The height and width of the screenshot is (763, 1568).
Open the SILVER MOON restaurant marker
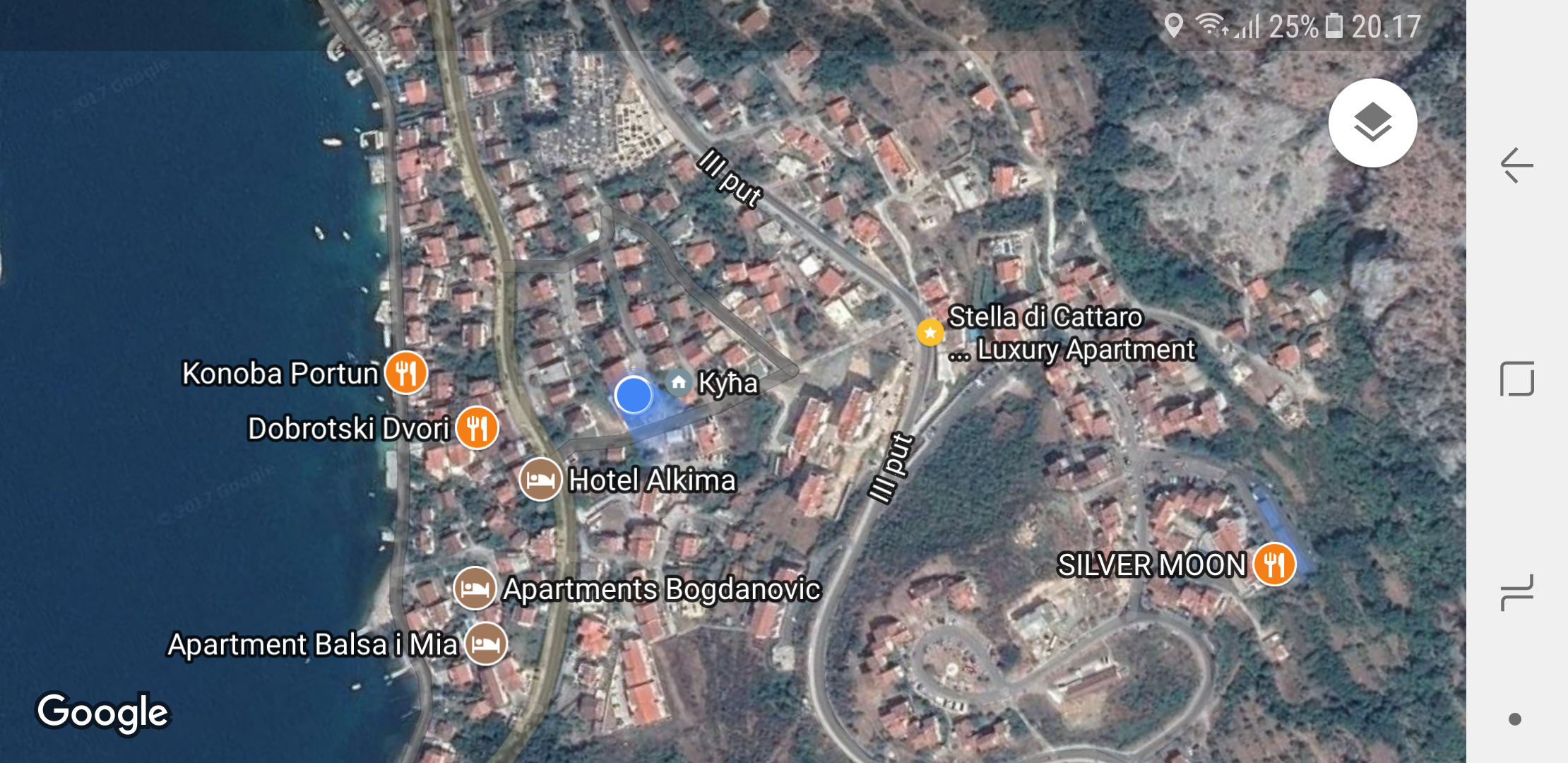[x=1274, y=564]
